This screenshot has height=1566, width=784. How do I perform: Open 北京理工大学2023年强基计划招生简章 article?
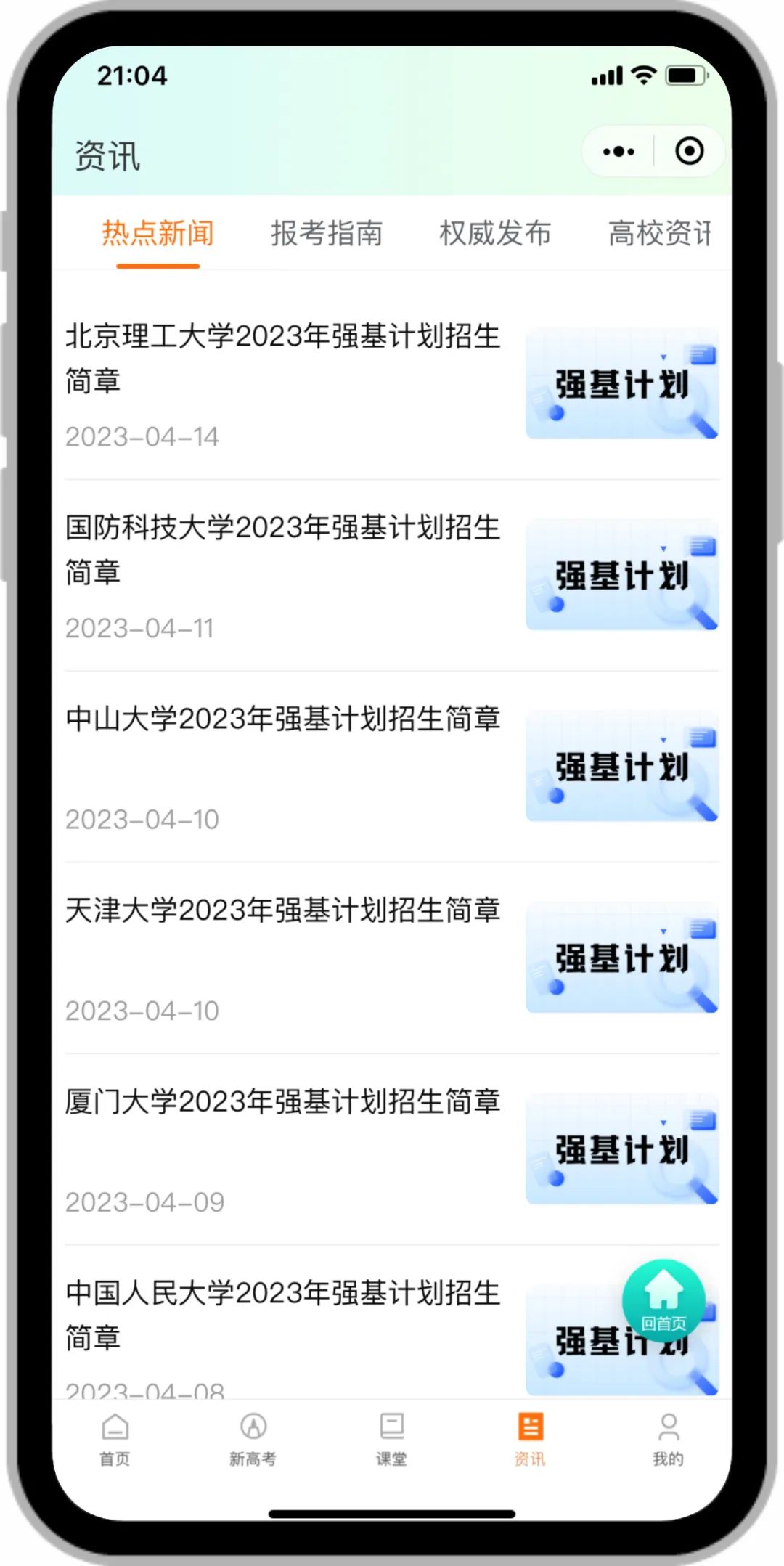pyautogui.click(x=282, y=359)
